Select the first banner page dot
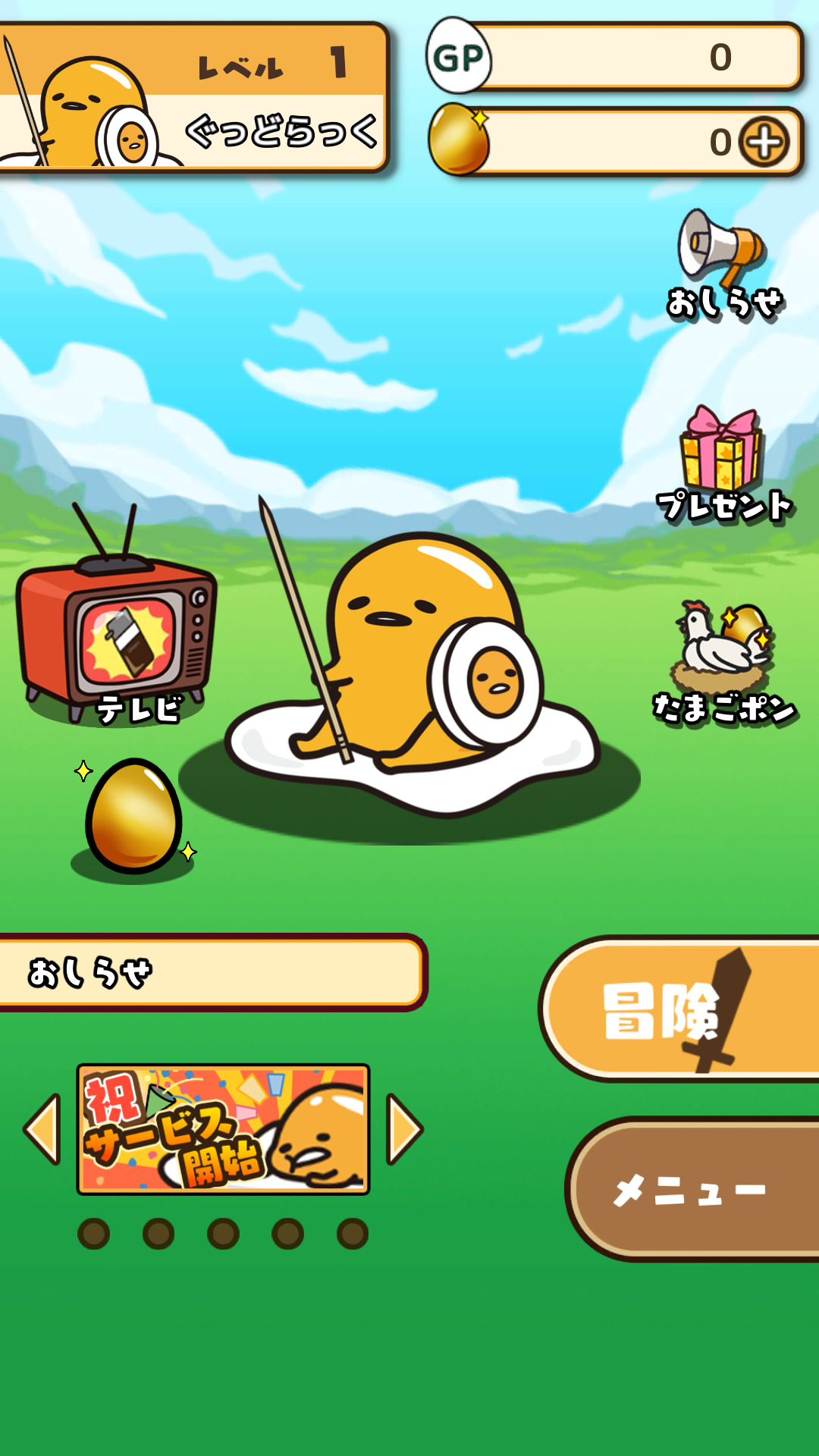 pos(94,1234)
